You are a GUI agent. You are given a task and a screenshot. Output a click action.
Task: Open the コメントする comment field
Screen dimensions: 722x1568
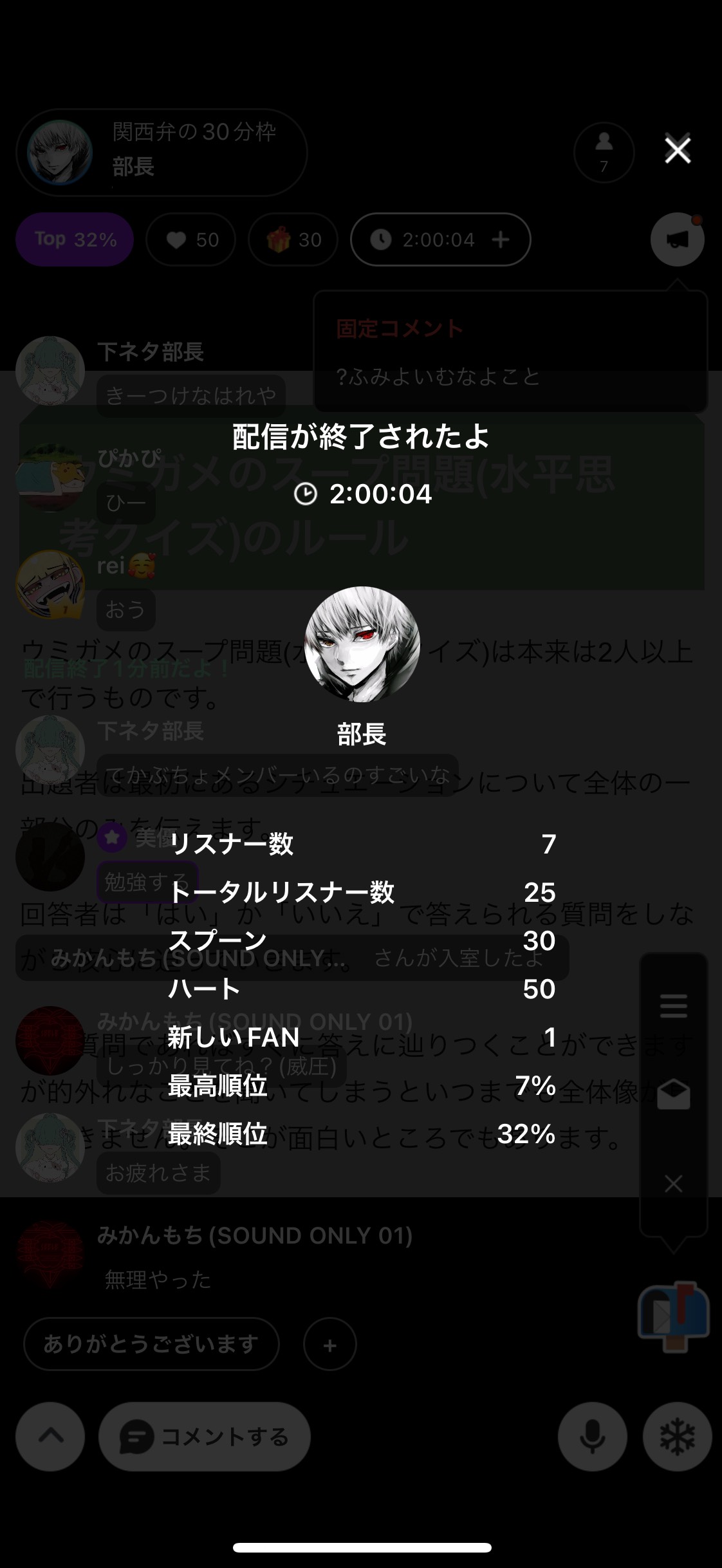pyautogui.click(x=205, y=1436)
